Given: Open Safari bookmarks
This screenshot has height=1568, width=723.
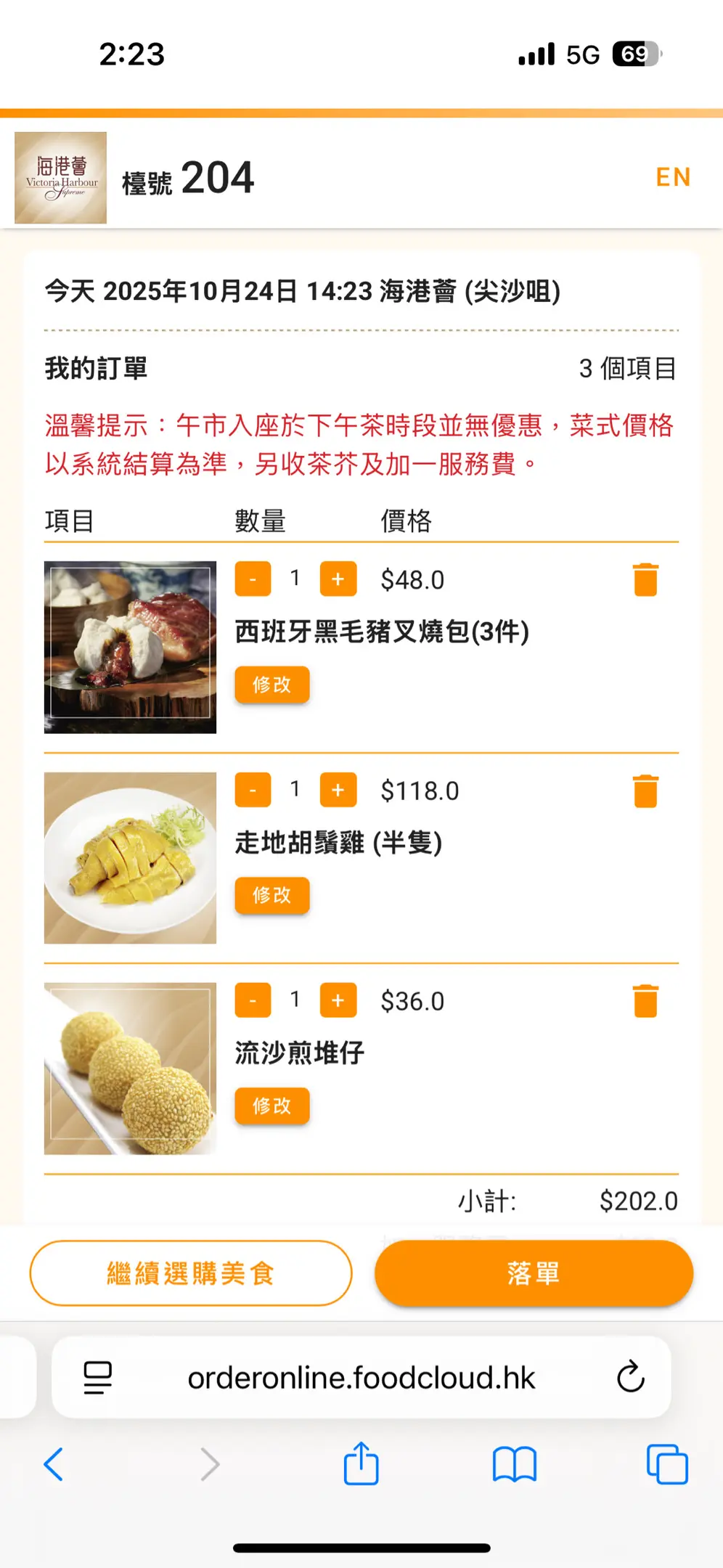Looking at the screenshot, I should (x=514, y=1464).
